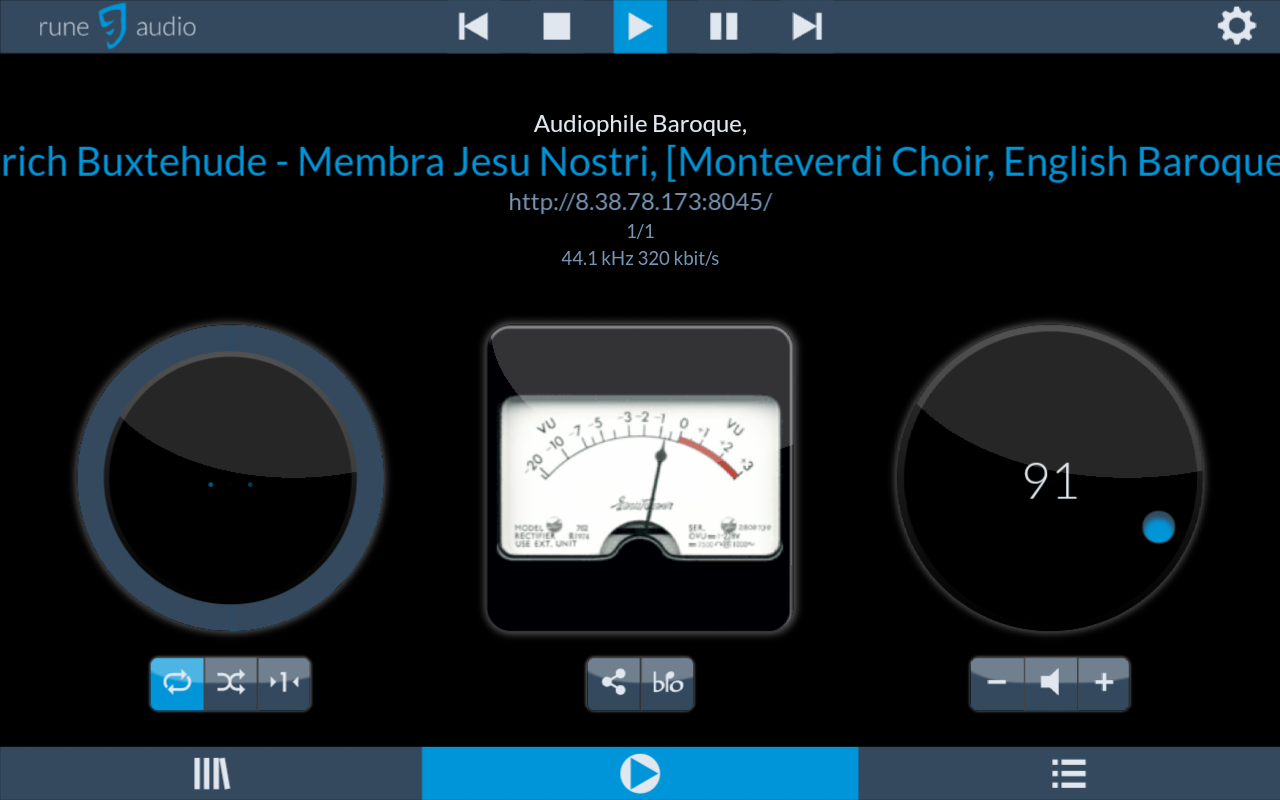Tap the play button in top bar
Viewport: 1280px width, 800px height.
click(640, 27)
